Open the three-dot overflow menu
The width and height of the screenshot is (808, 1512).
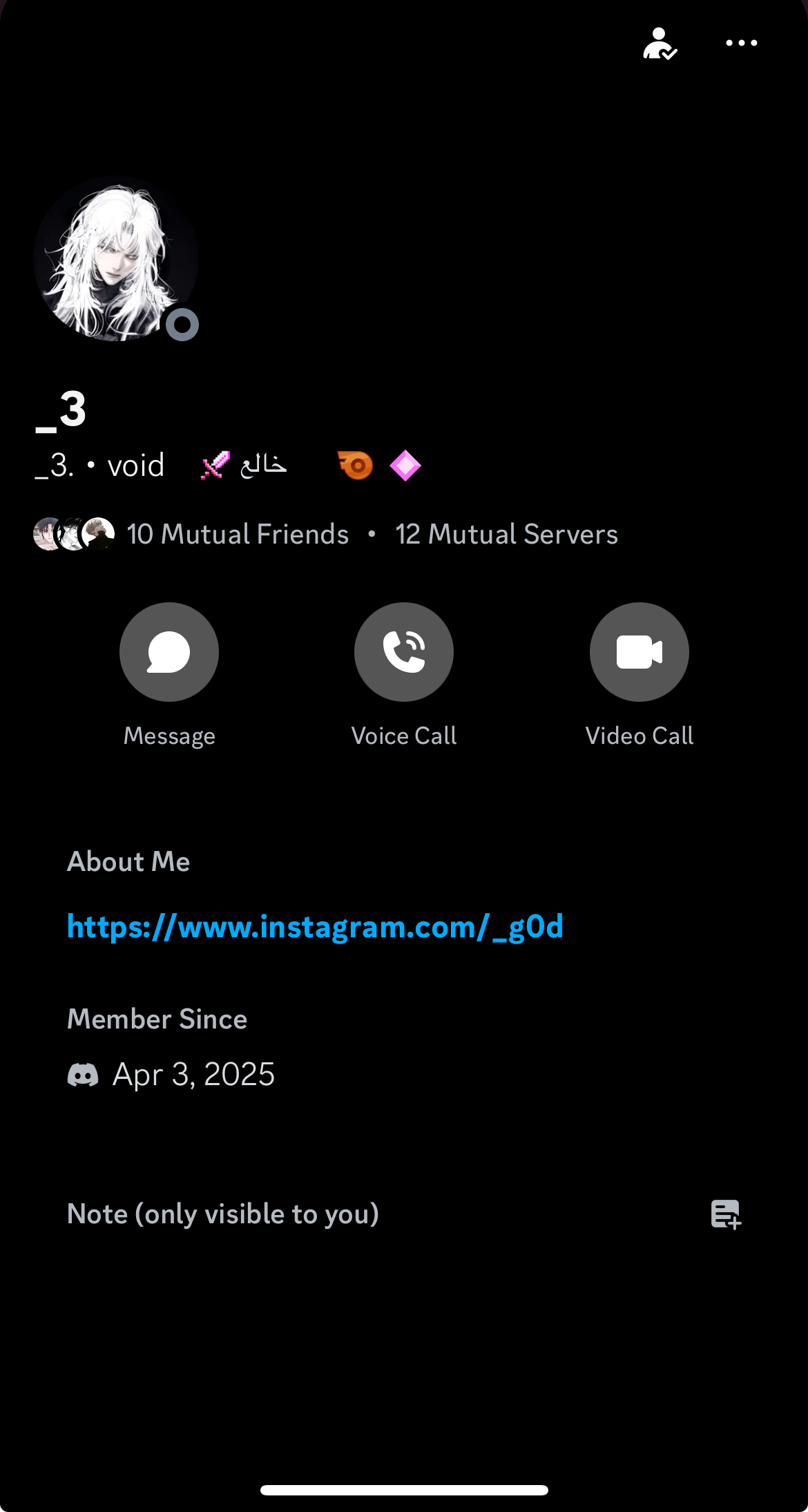(x=741, y=43)
